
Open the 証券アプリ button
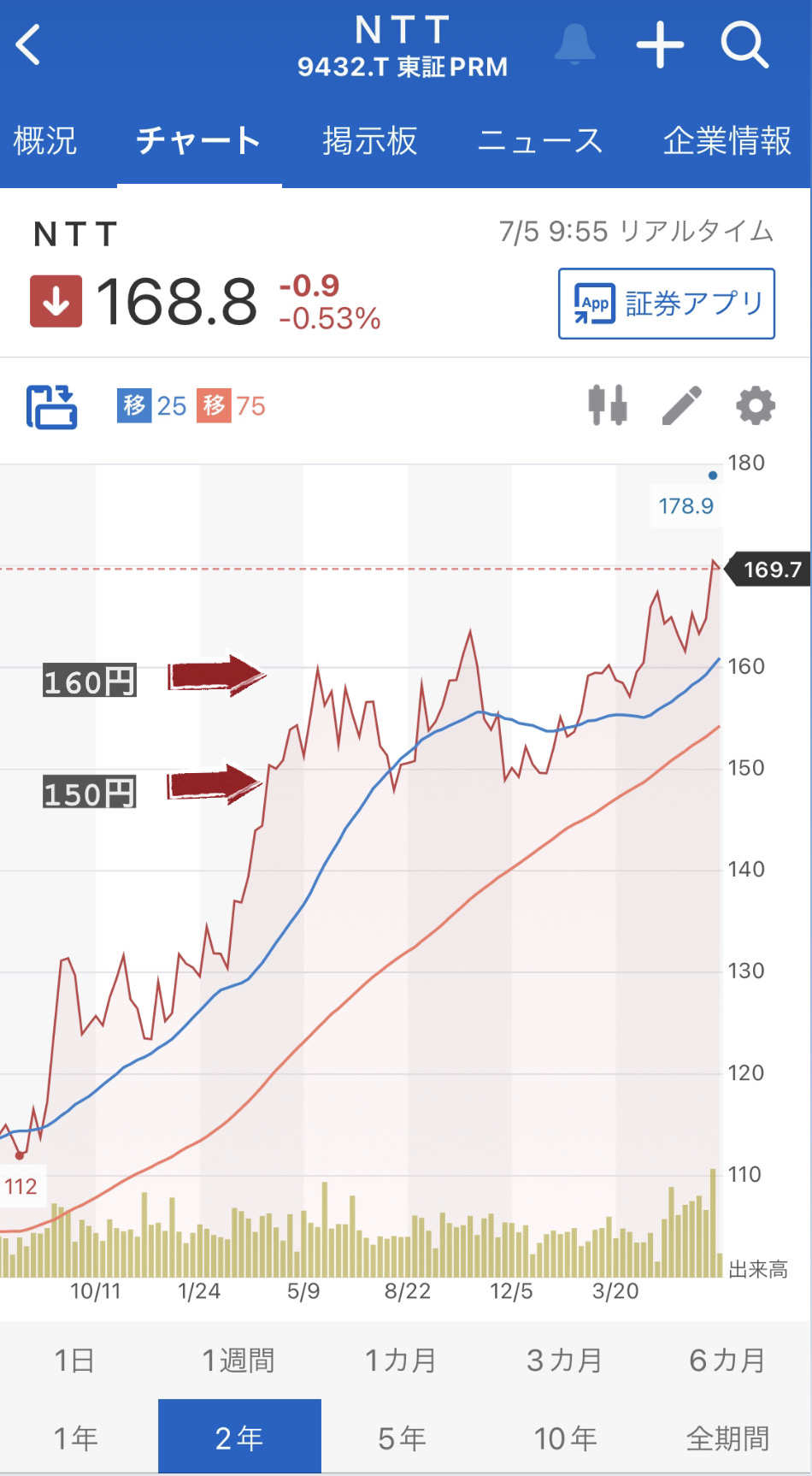[667, 304]
